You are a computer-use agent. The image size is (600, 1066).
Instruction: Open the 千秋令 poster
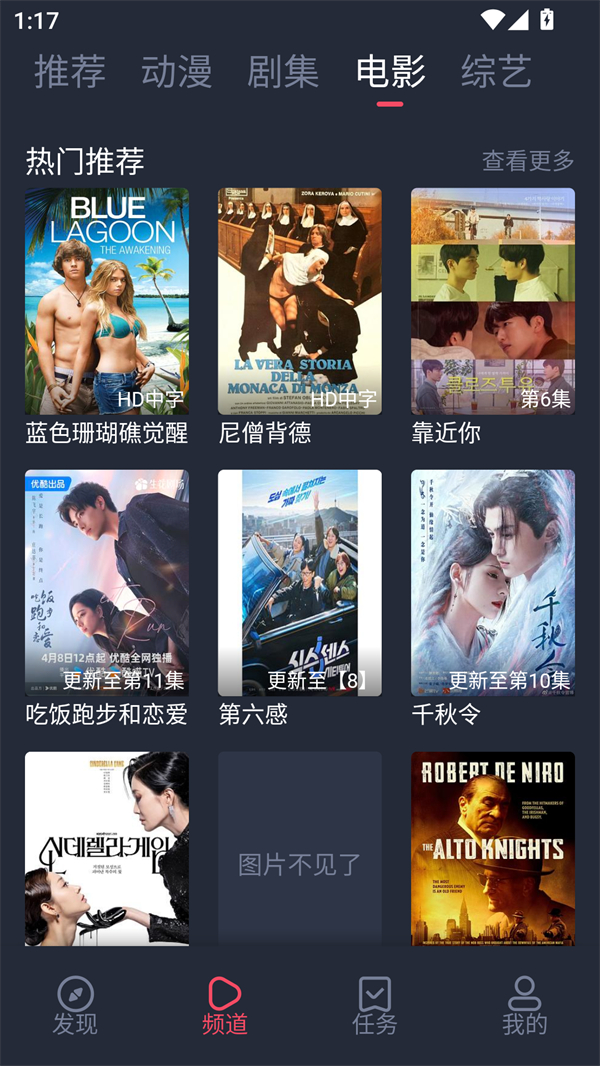pyautogui.click(x=493, y=583)
